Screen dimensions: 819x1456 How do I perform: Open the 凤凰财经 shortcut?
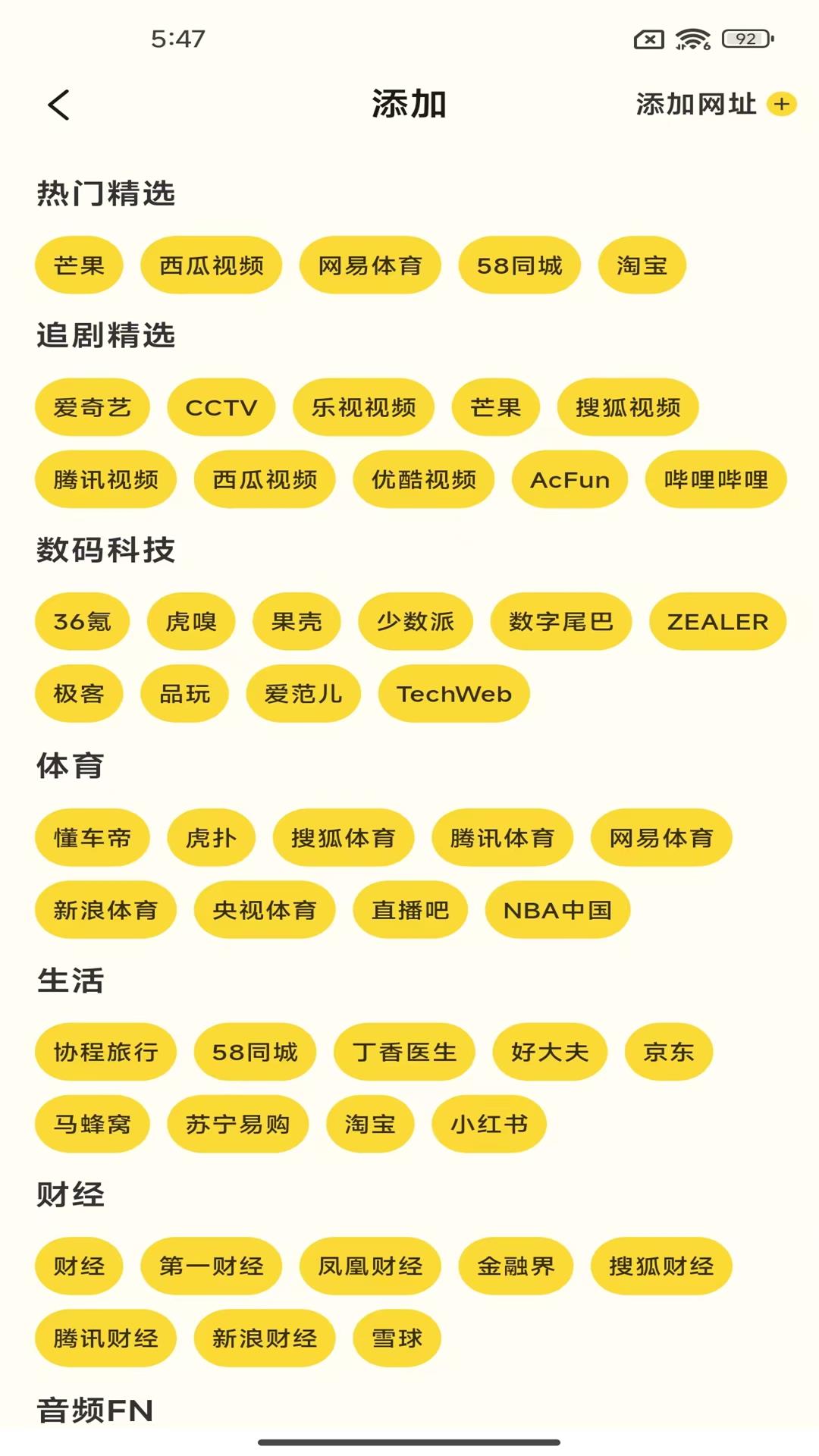click(x=369, y=1266)
